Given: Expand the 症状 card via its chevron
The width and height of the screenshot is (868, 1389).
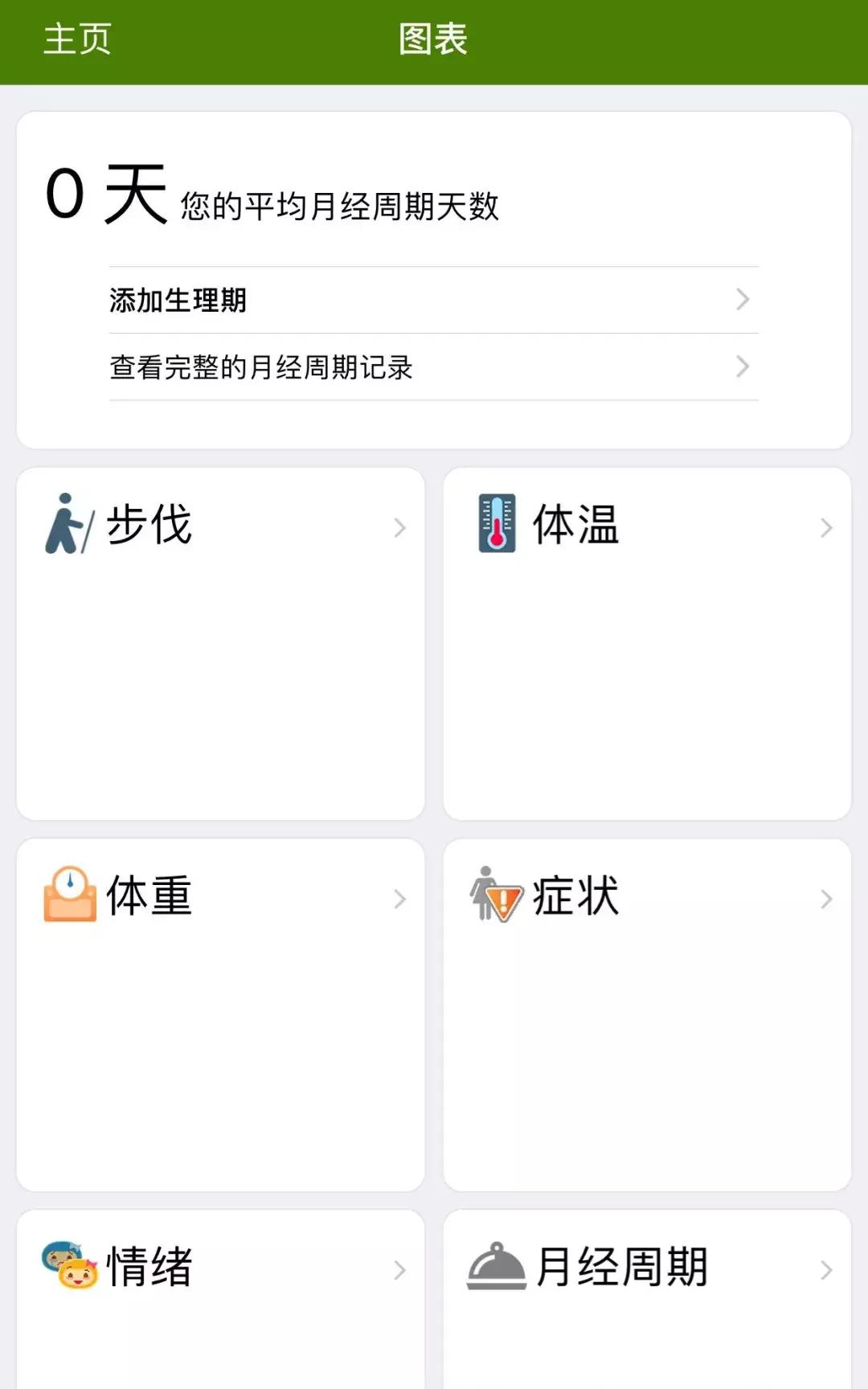Looking at the screenshot, I should tap(825, 899).
